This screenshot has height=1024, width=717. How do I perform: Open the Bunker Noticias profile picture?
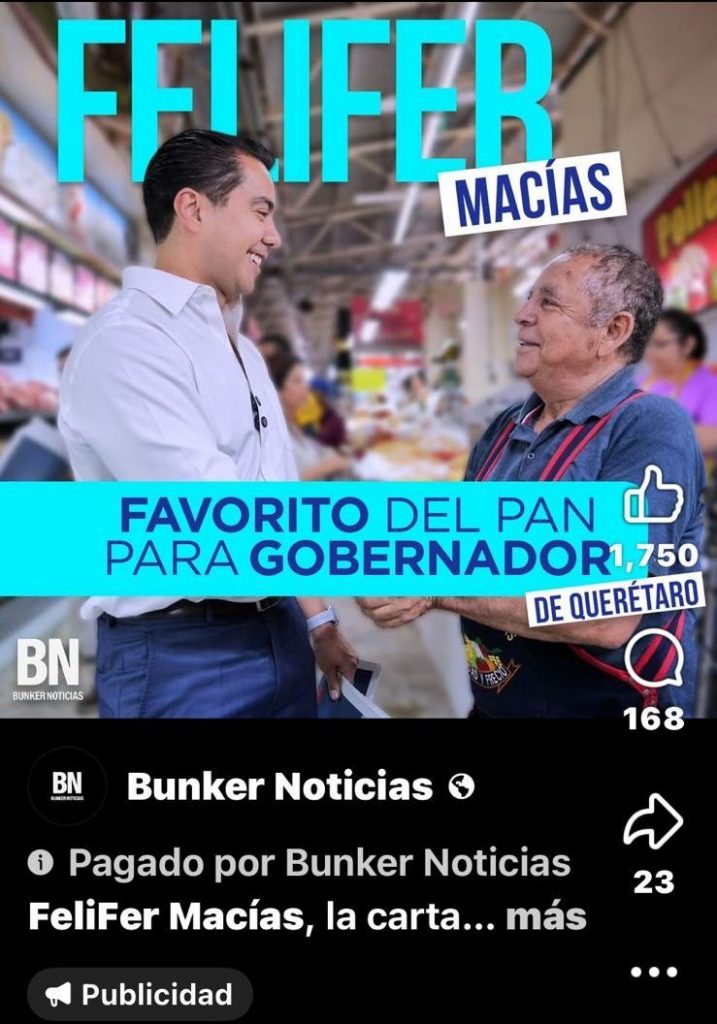click(67, 787)
